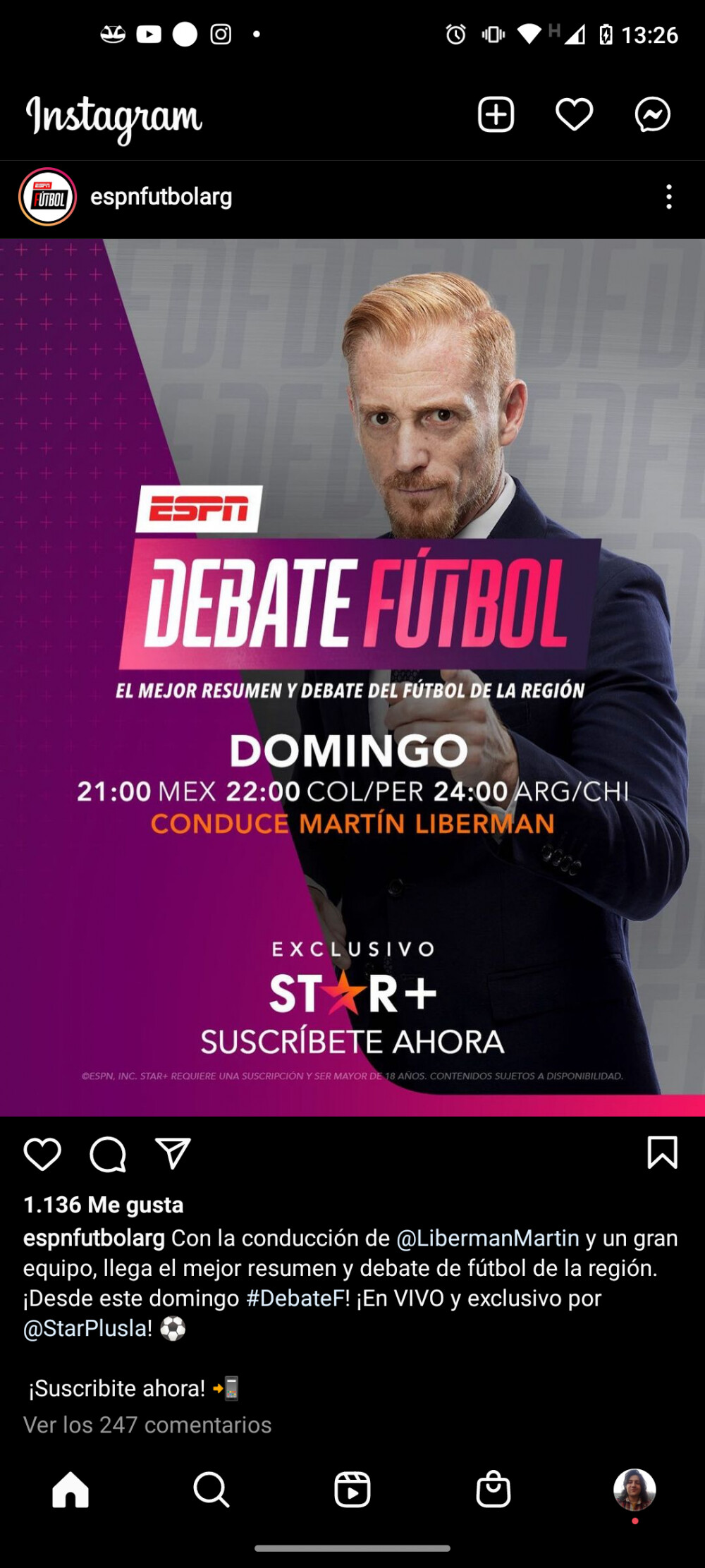The image size is (705, 1568).
Task: Go to the Home feed tab
Action: point(70,1490)
